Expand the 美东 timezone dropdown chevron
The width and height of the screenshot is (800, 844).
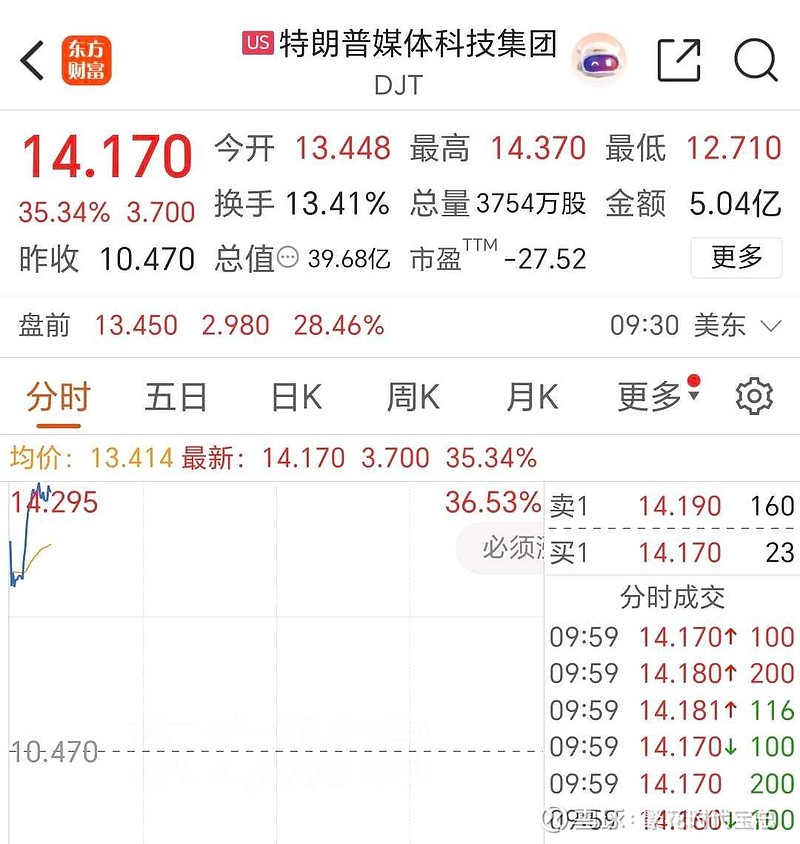coord(770,325)
